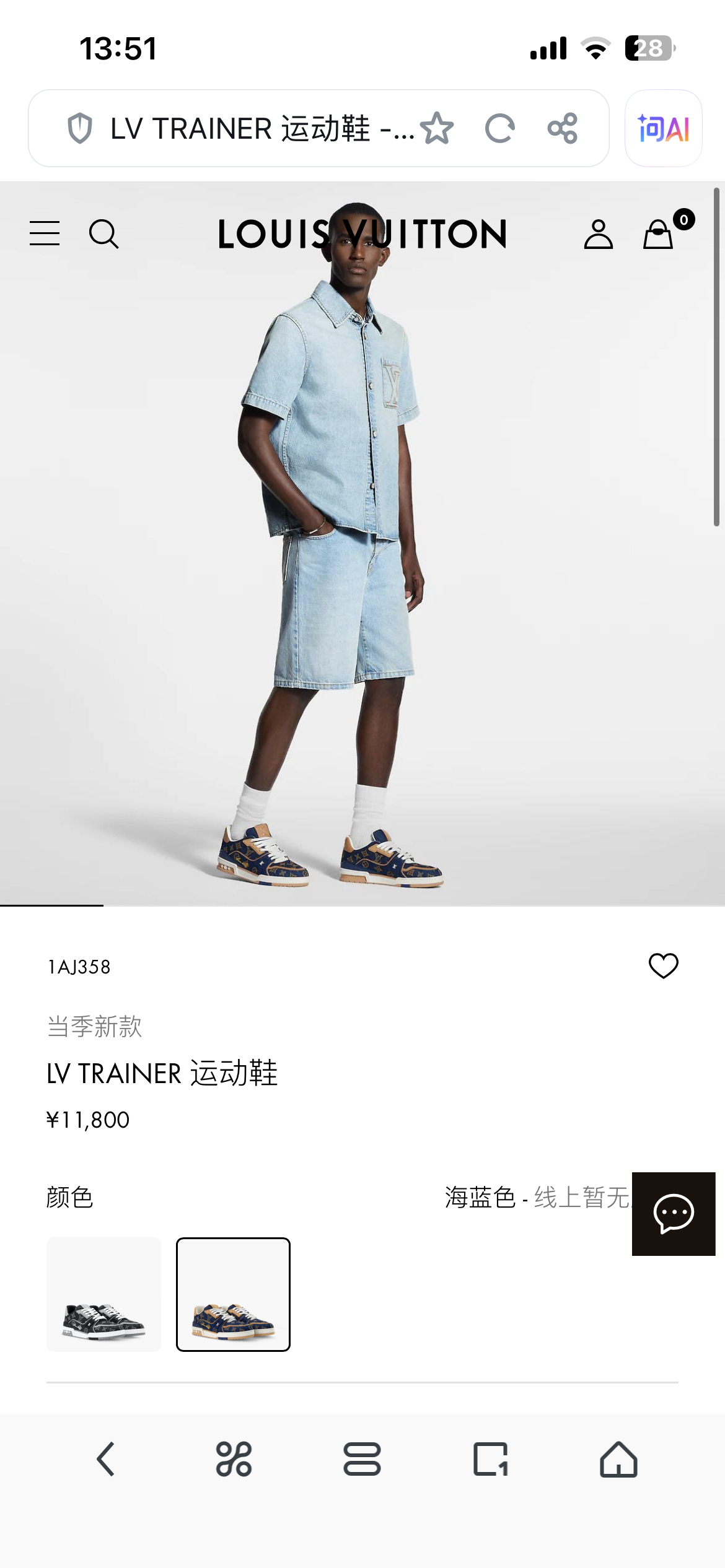The image size is (725, 1568).
Task: Reload the current page
Action: (x=499, y=128)
